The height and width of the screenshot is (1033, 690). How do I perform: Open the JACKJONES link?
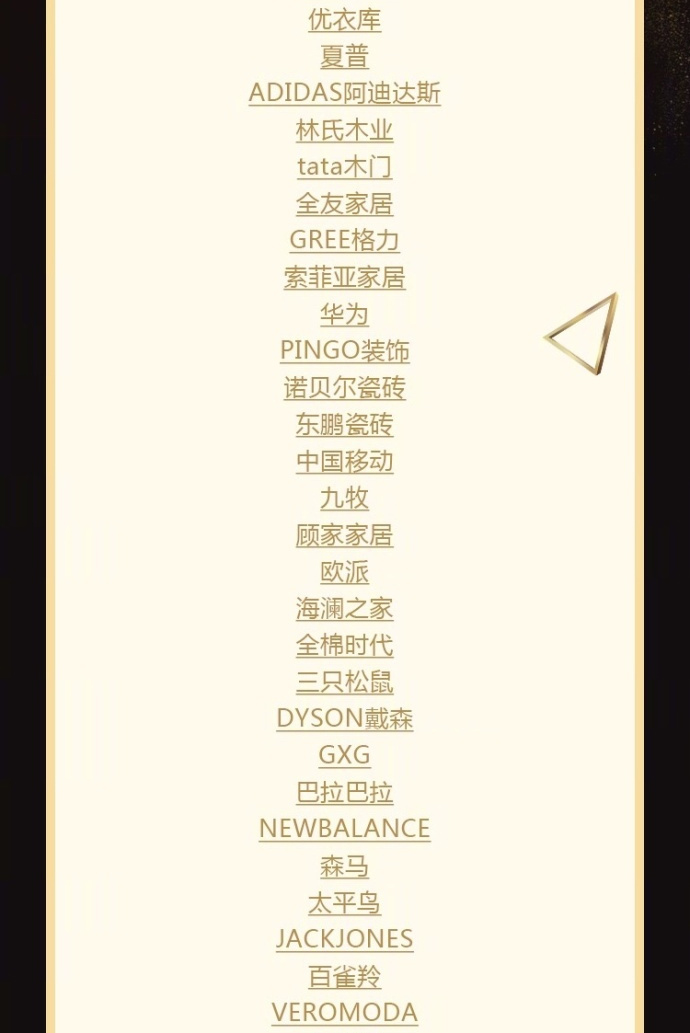coord(344,939)
